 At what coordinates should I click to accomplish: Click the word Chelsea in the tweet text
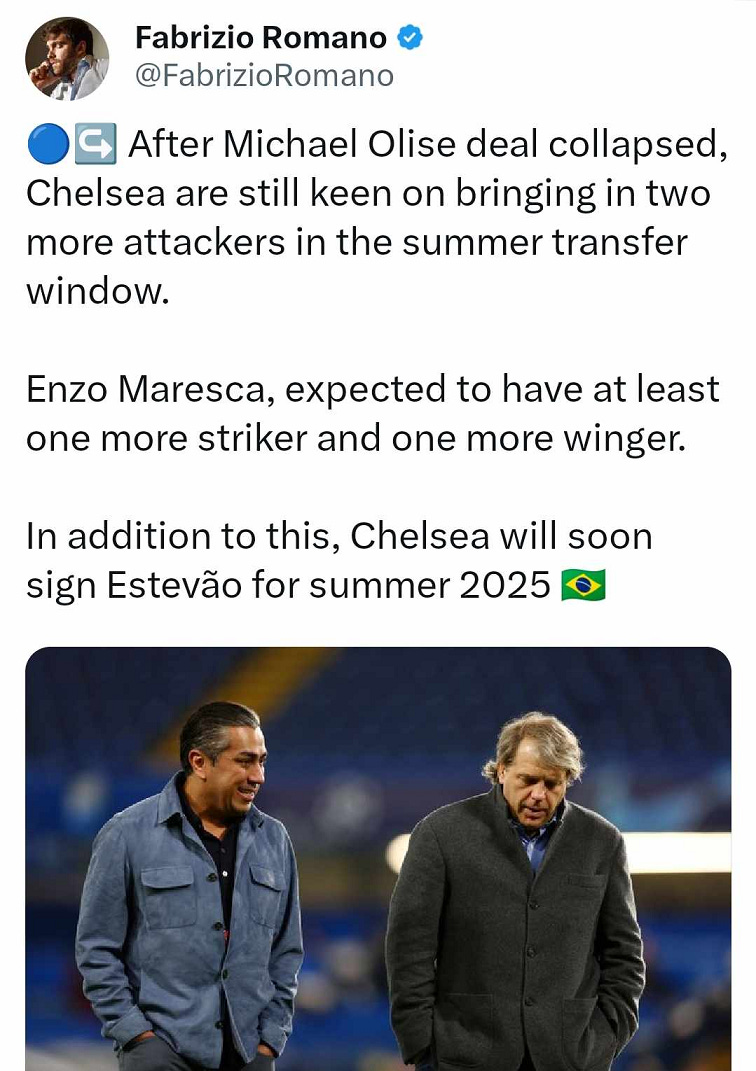pyautogui.click(x=84, y=192)
